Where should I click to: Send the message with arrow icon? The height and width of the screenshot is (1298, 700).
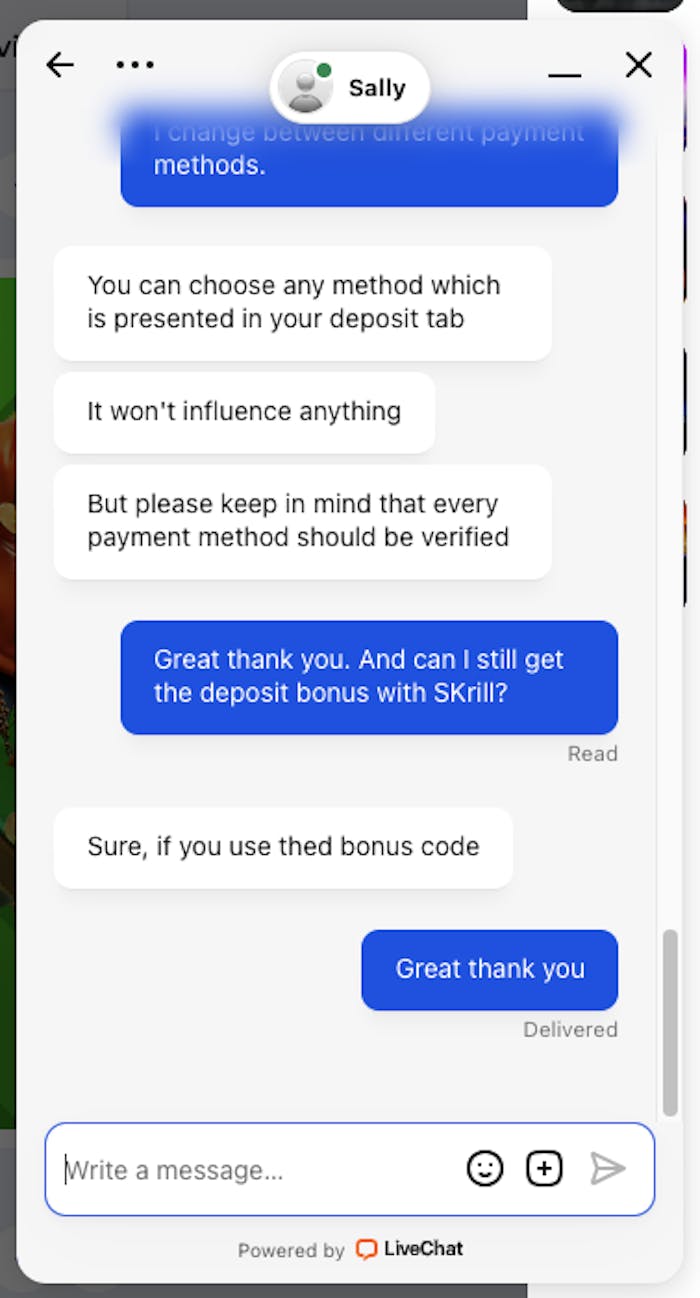pyautogui.click(x=607, y=1168)
